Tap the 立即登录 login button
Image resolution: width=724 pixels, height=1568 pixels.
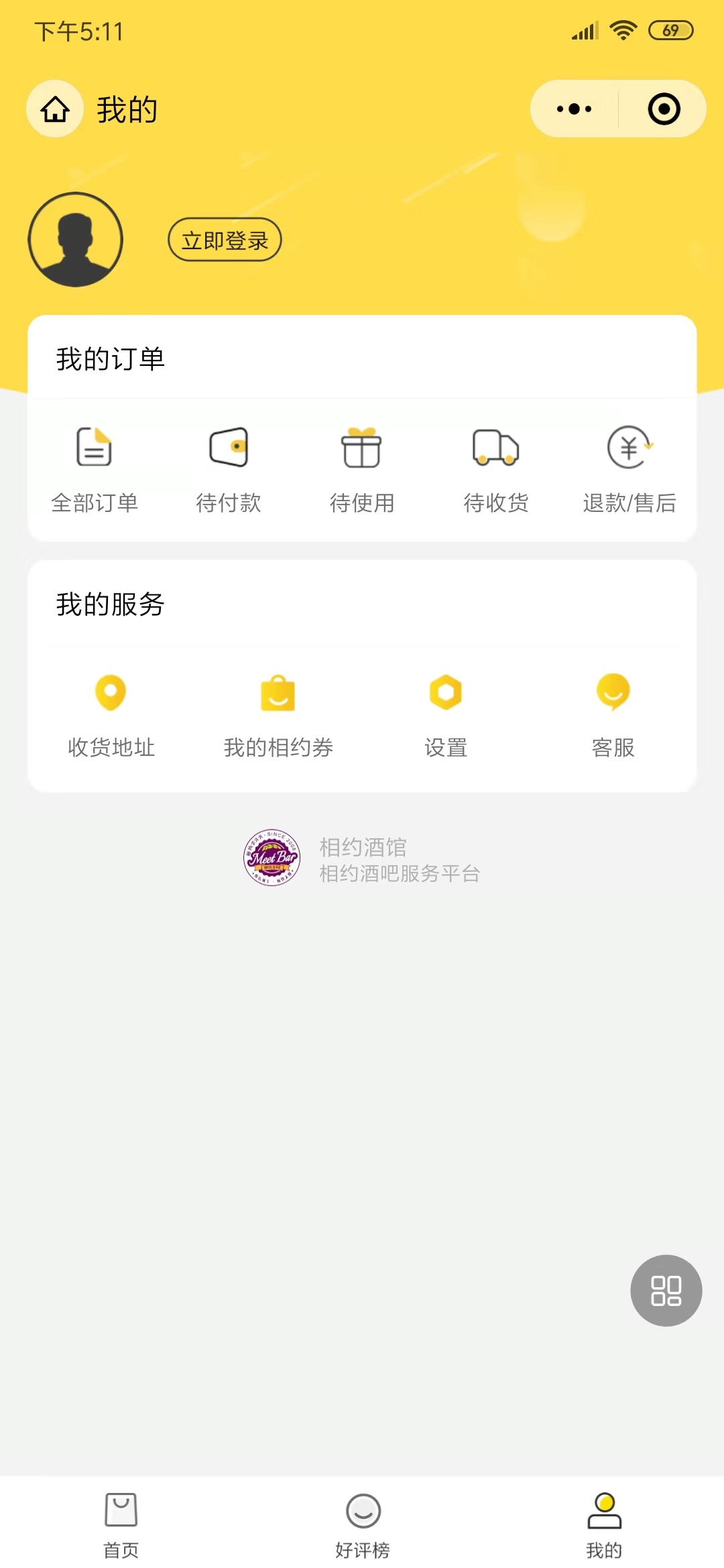[x=225, y=240]
